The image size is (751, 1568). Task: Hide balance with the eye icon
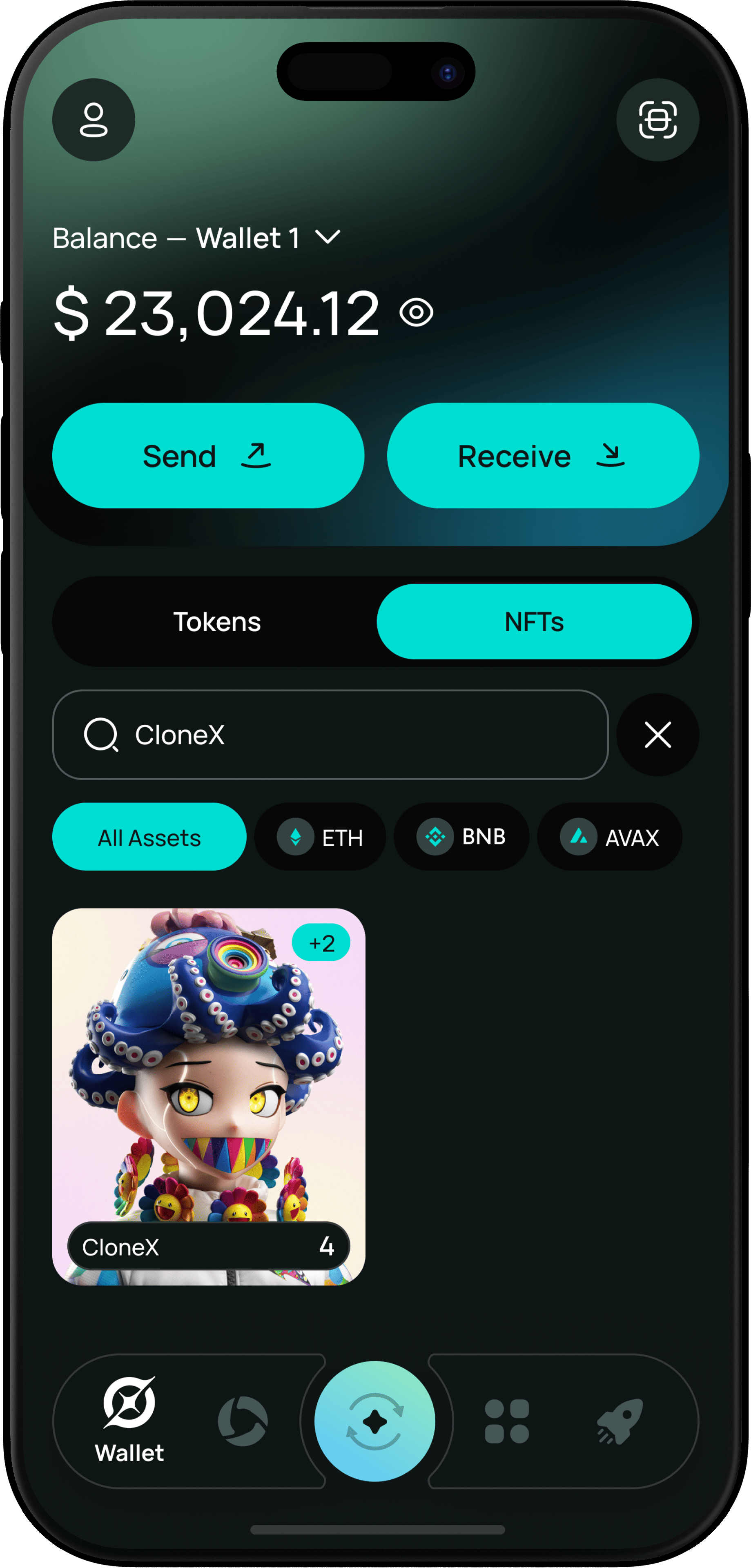tap(416, 313)
